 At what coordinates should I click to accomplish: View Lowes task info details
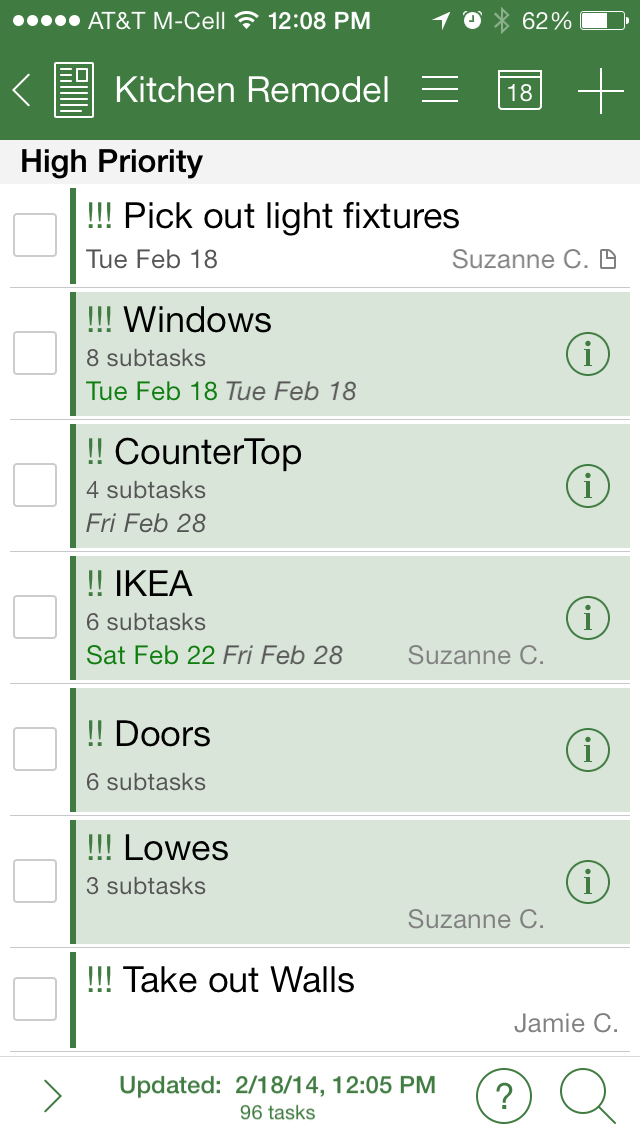tap(587, 882)
